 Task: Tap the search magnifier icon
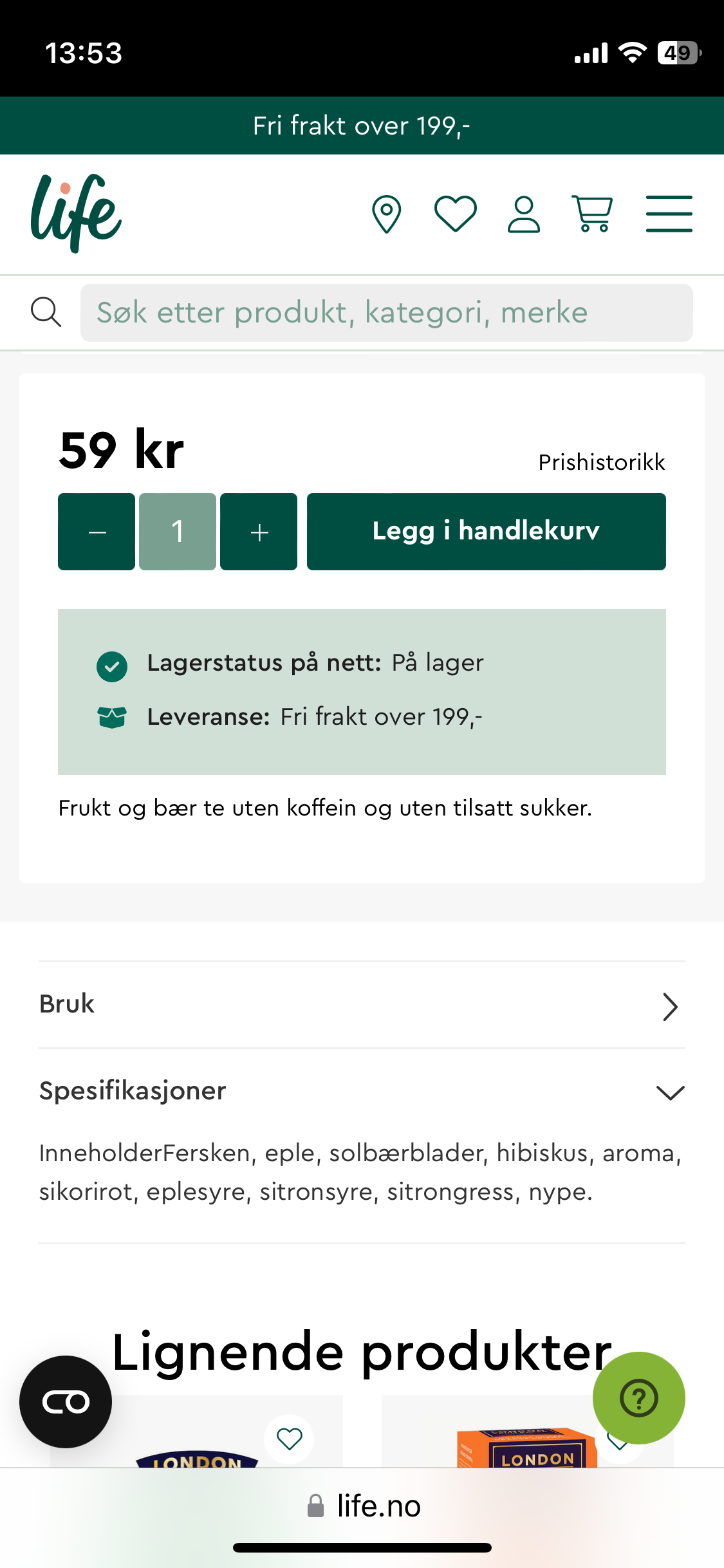coord(46,312)
